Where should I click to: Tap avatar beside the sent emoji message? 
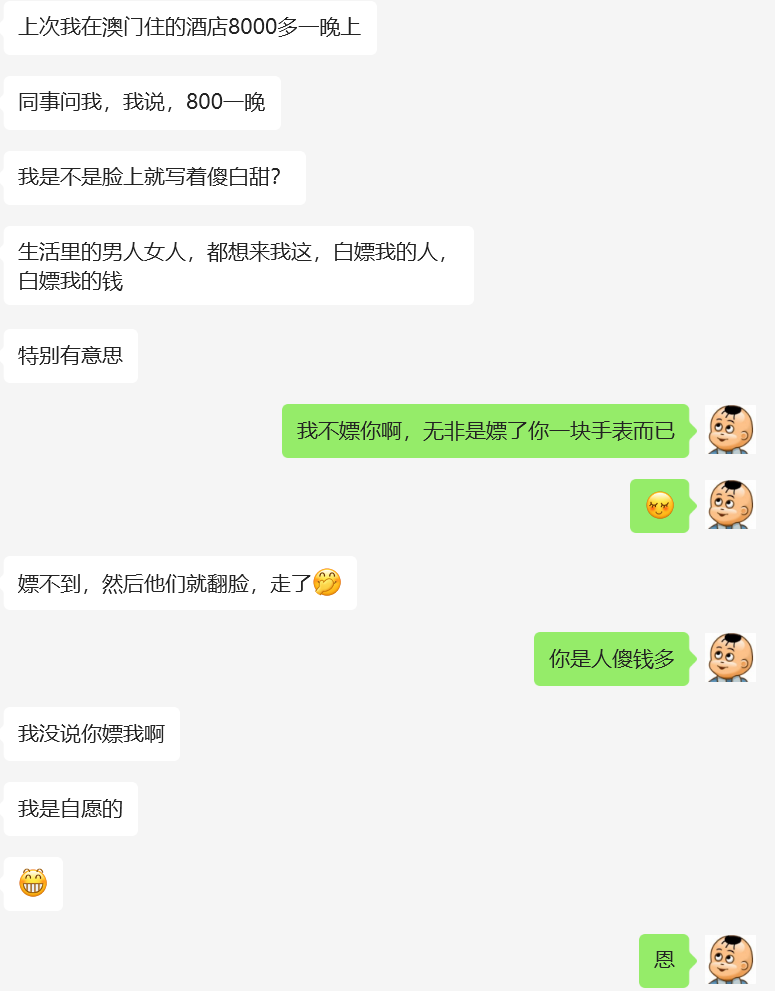coord(729,505)
